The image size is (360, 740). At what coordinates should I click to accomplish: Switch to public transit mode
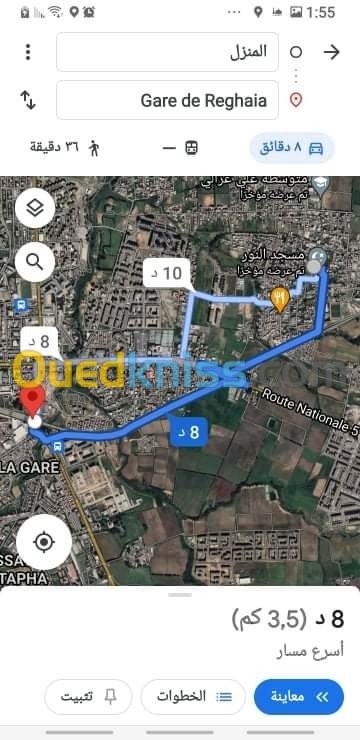[181, 148]
